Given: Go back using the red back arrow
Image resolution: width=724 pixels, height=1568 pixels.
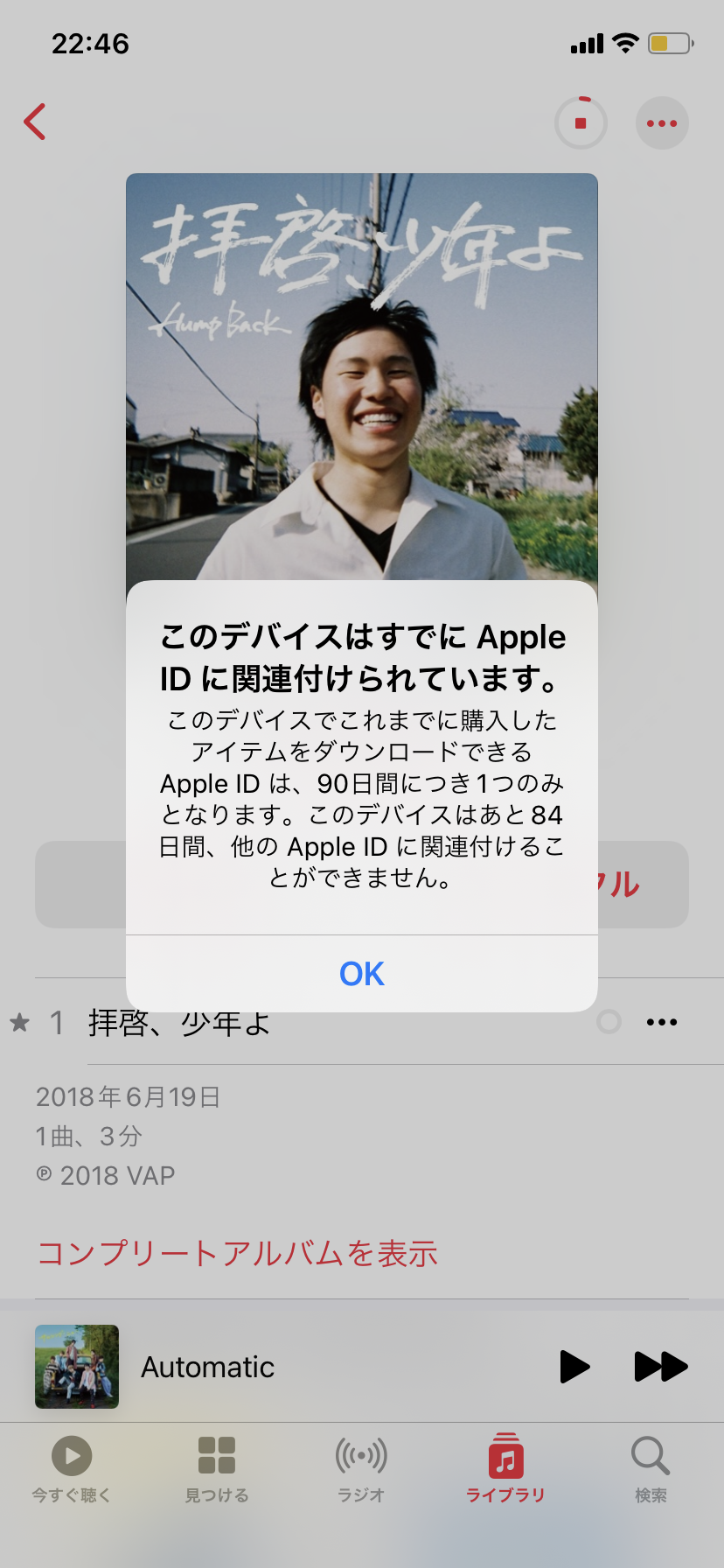Looking at the screenshot, I should (x=35, y=122).
